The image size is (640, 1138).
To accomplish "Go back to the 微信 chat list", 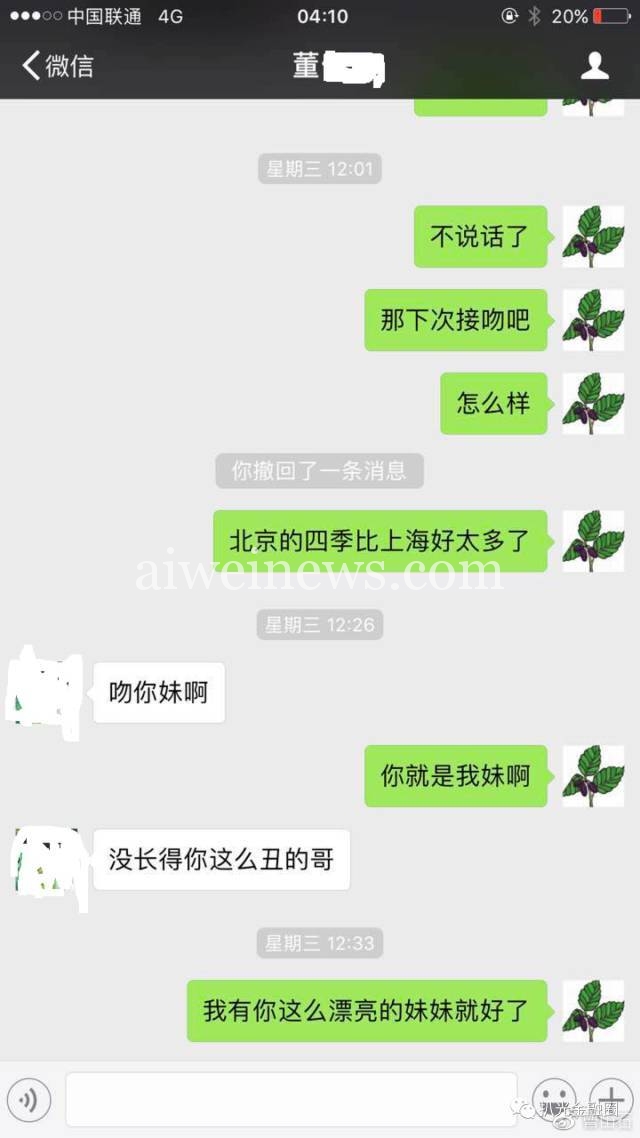I will click(58, 66).
